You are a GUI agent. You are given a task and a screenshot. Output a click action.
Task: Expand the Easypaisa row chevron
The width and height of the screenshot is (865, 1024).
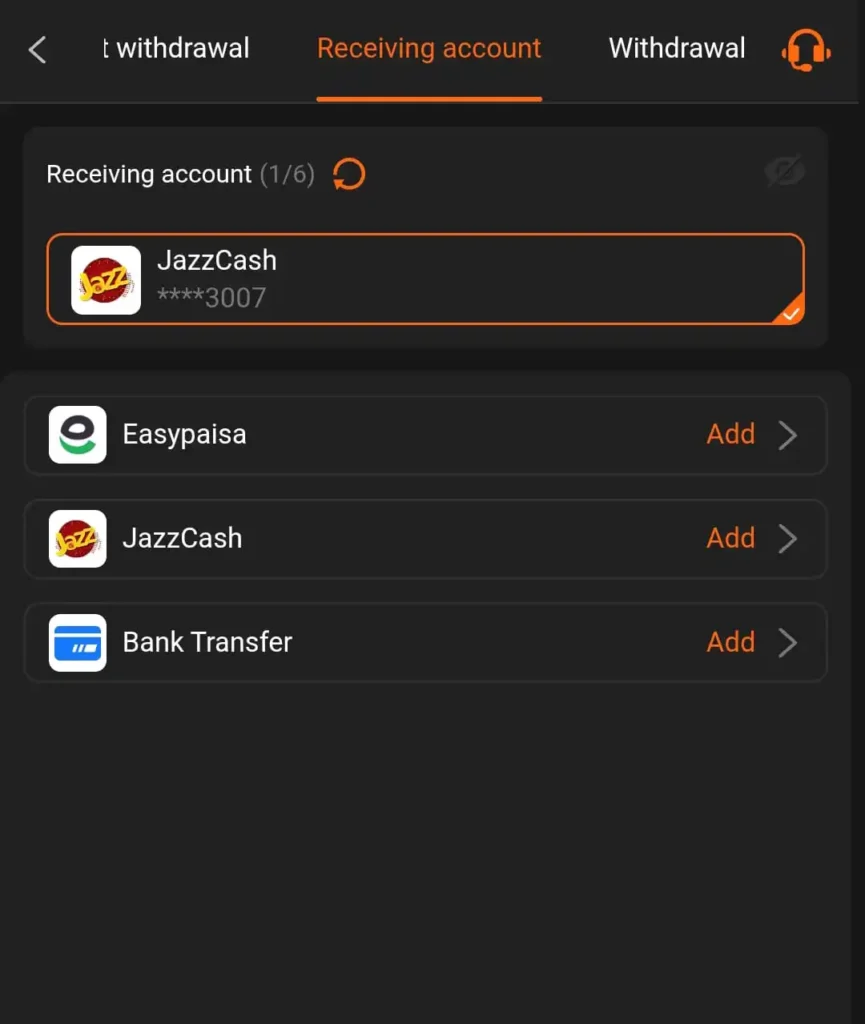789,434
